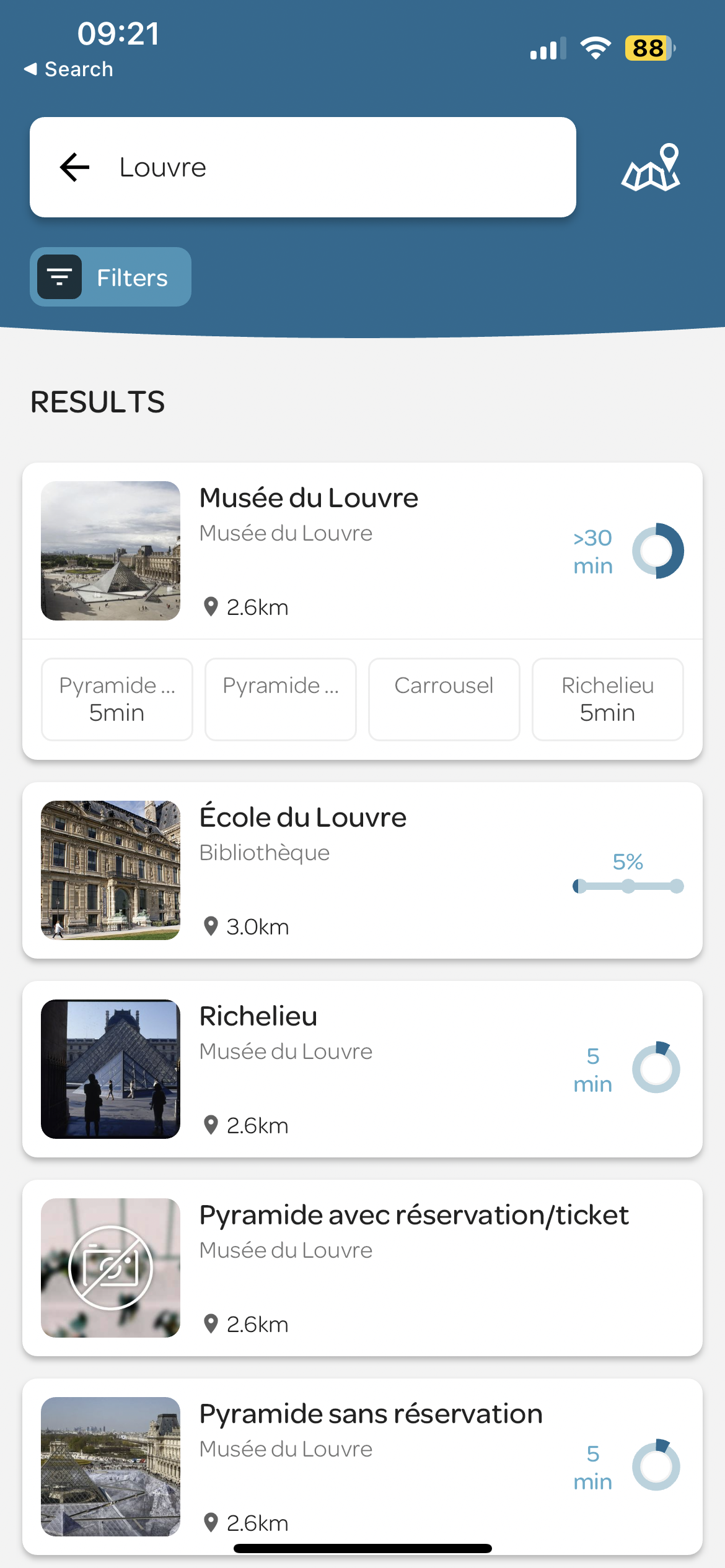Select the Carrousel entrance chip
Screen dimensions: 725x1568
pyautogui.click(x=444, y=699)
